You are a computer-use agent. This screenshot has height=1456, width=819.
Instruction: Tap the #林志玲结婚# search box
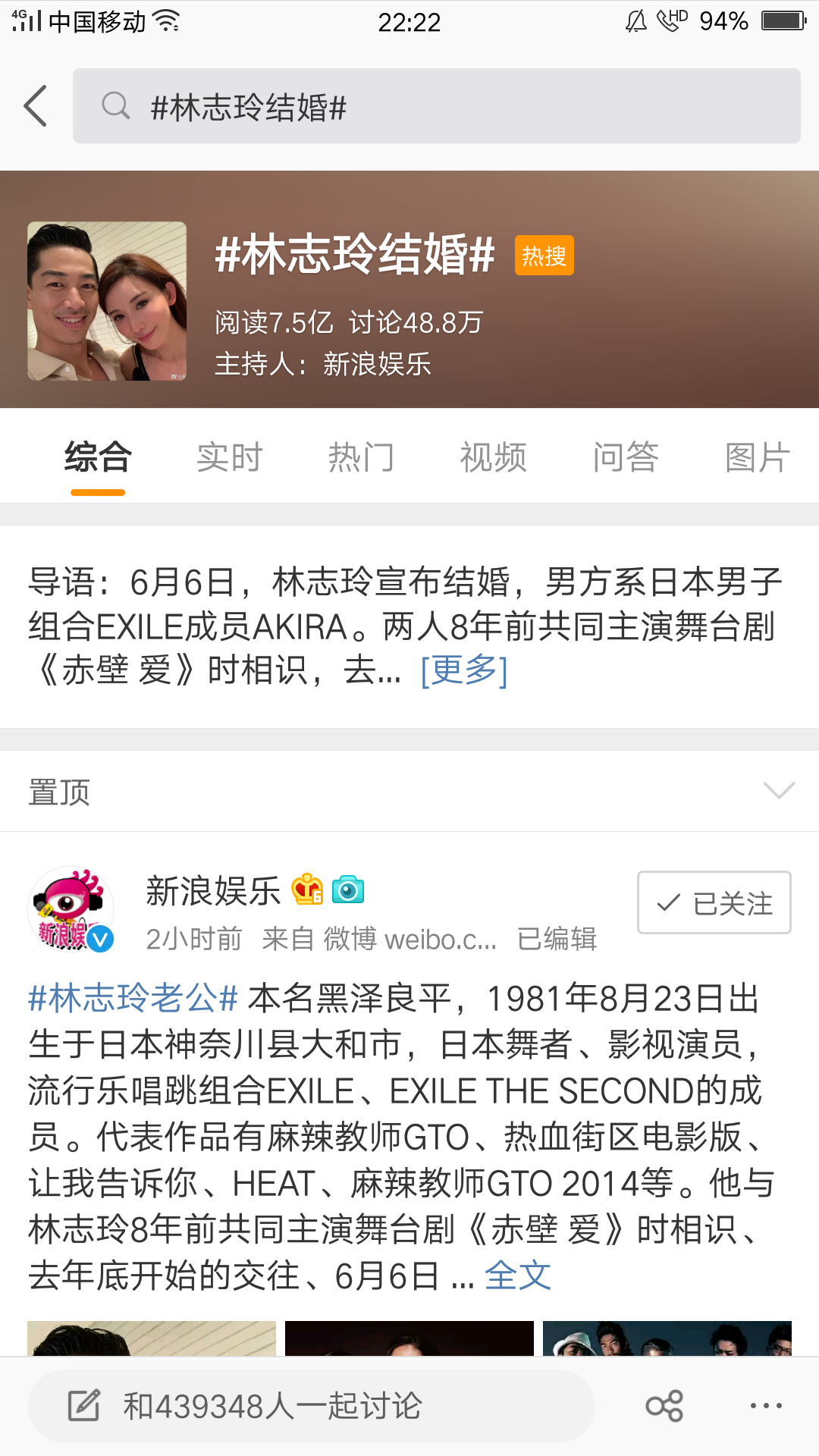[x=436, y=106]
